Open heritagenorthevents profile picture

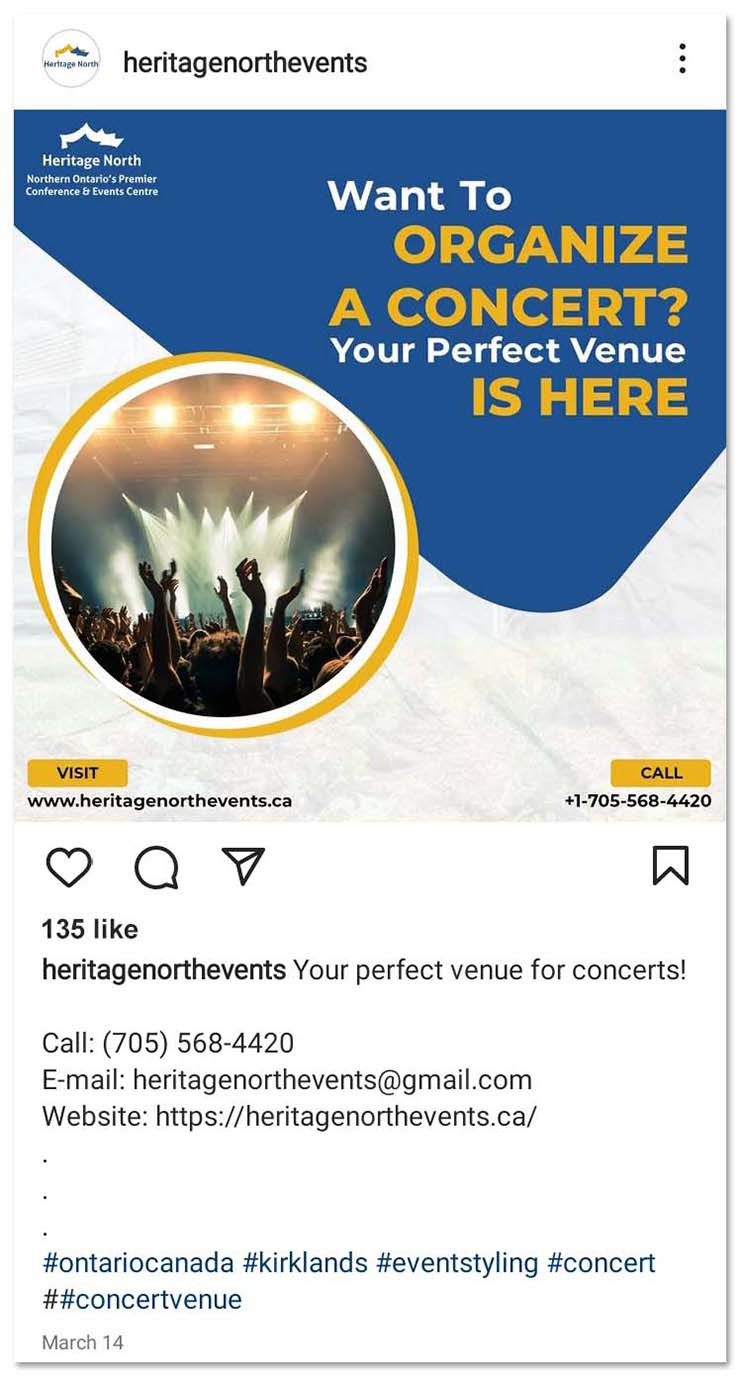(x=71, y=59)
